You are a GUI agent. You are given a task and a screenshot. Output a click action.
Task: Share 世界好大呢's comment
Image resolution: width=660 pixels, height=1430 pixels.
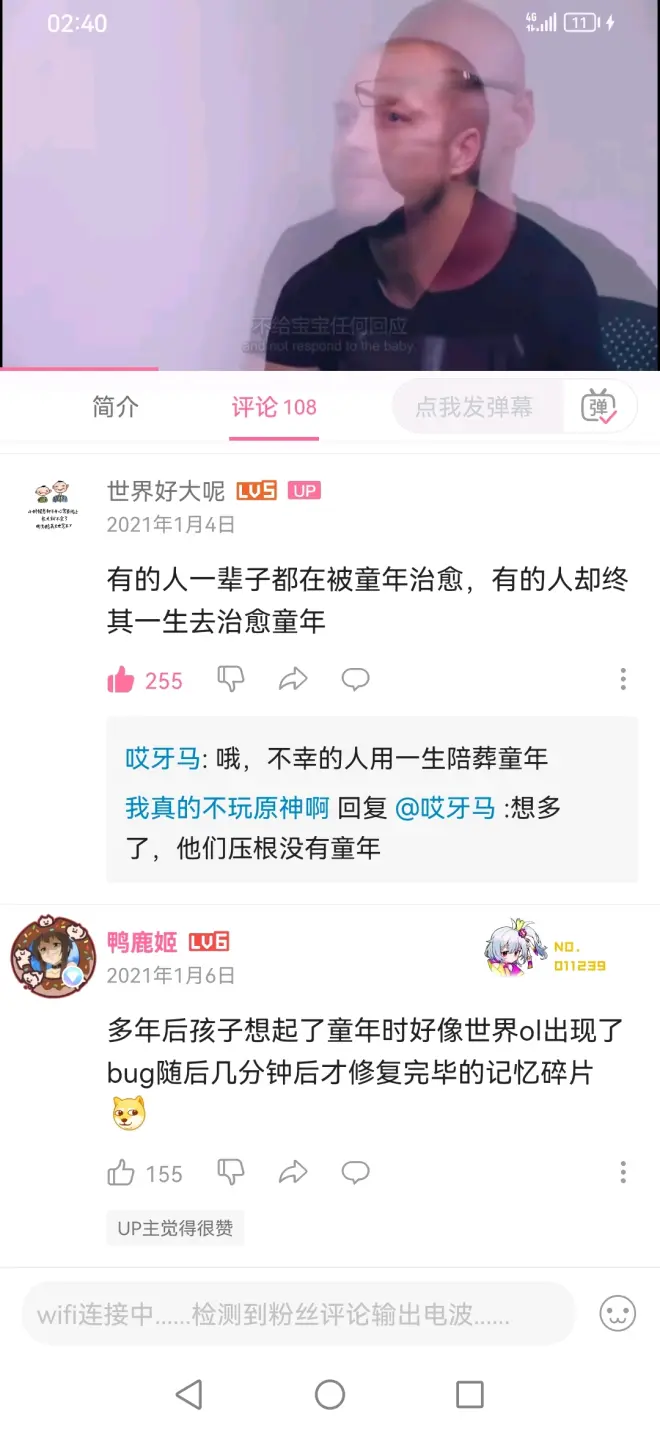pos(293,680)
